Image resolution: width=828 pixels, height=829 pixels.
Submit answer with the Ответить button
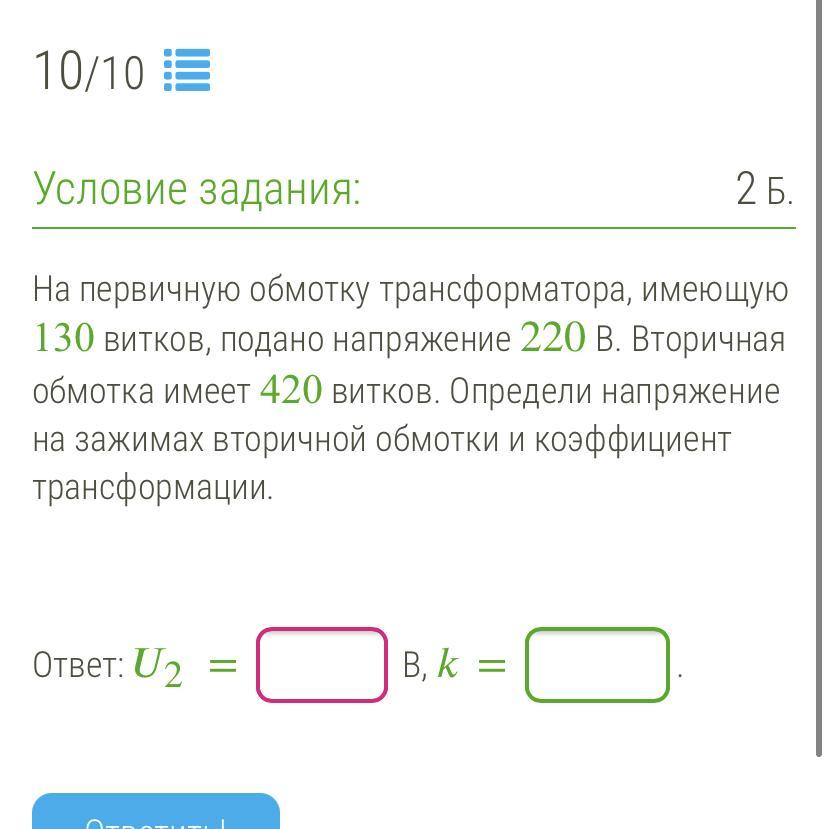pyautogui.click(x=156, y=814)
